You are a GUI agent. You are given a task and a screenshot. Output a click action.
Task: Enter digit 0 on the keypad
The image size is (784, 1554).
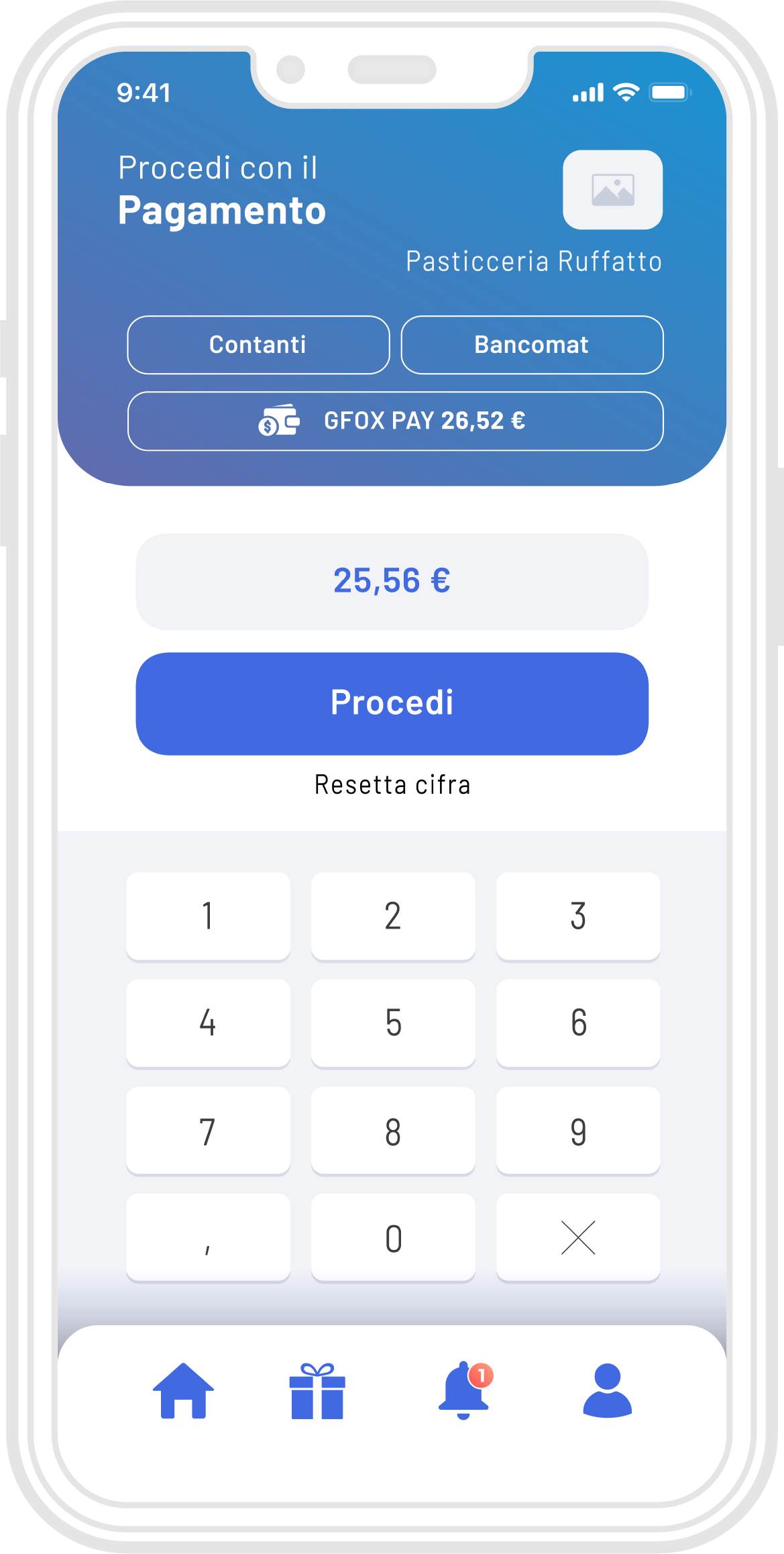pyautogui.click(x=393, y=1238)
